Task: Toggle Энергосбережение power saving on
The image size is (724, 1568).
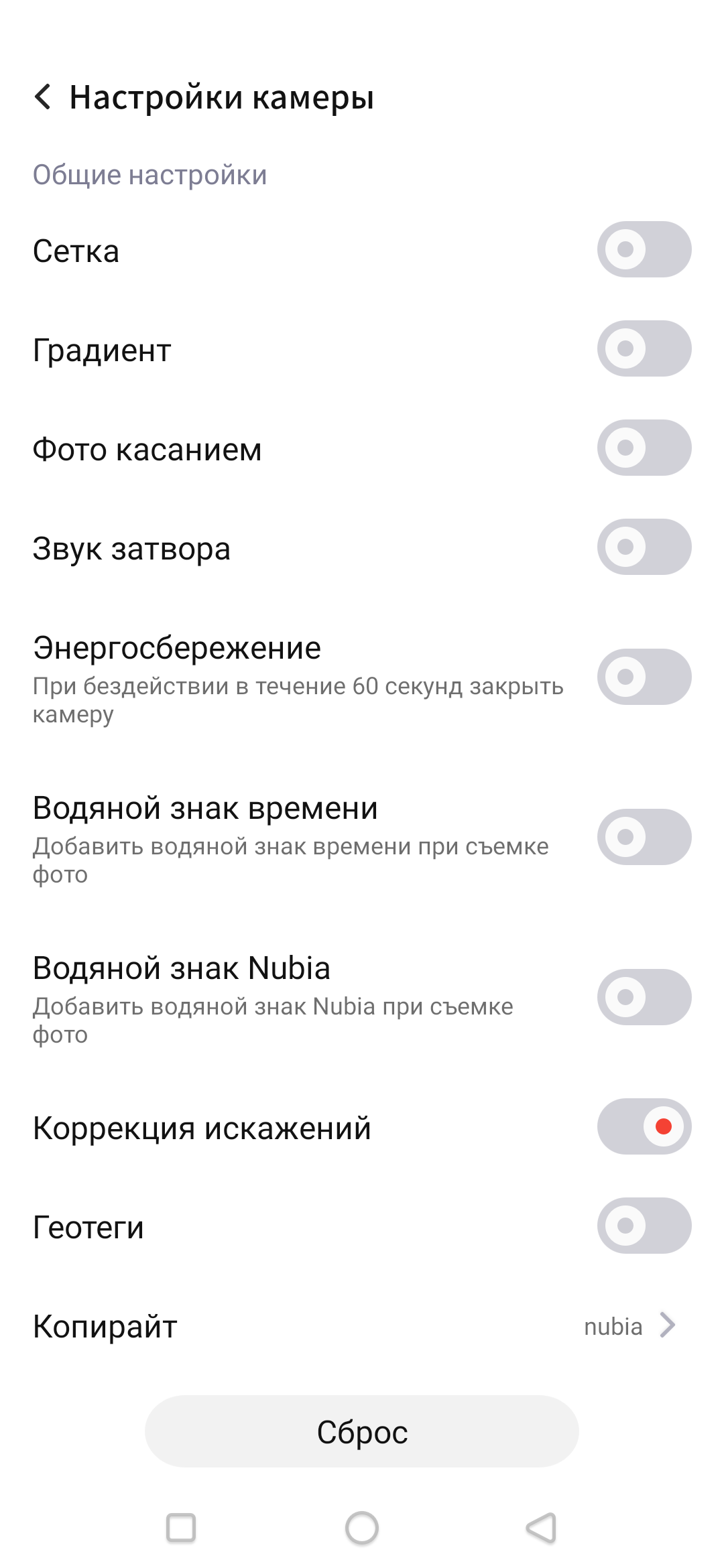Action: coord(644,677)
